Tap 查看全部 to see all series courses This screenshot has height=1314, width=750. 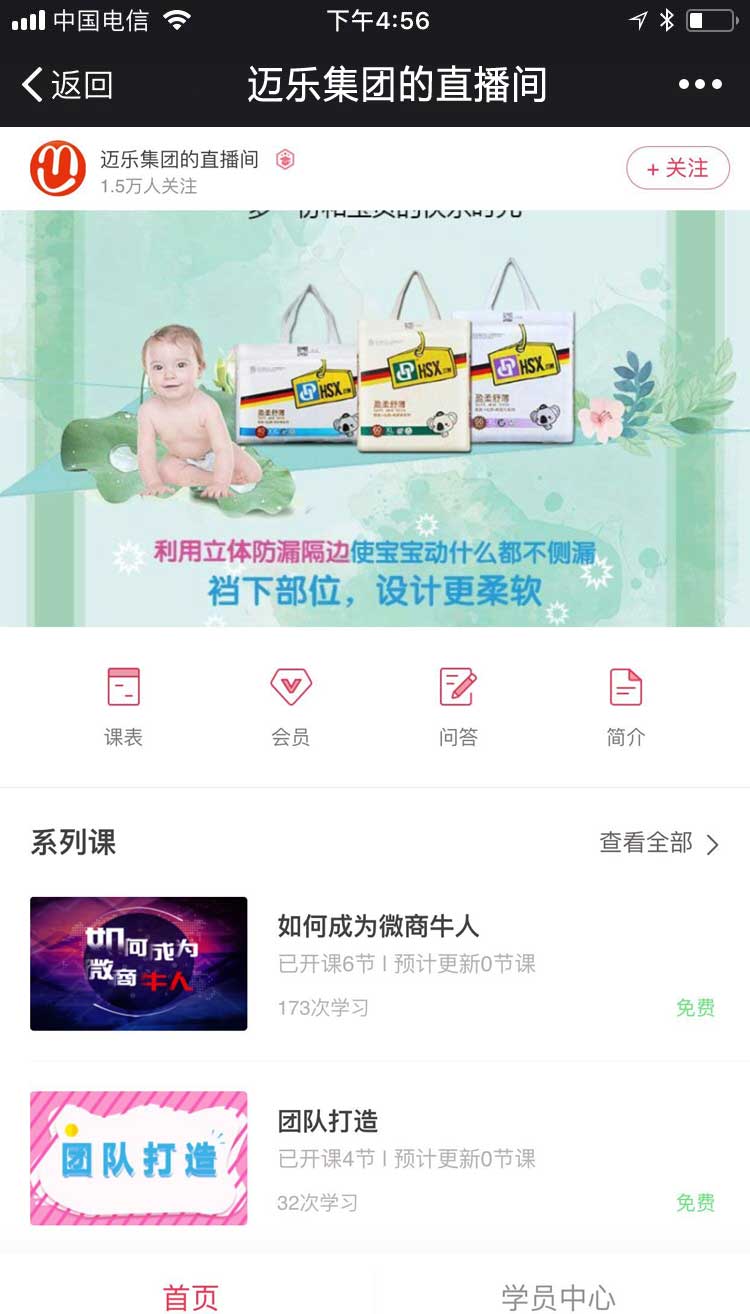[659, 843]
